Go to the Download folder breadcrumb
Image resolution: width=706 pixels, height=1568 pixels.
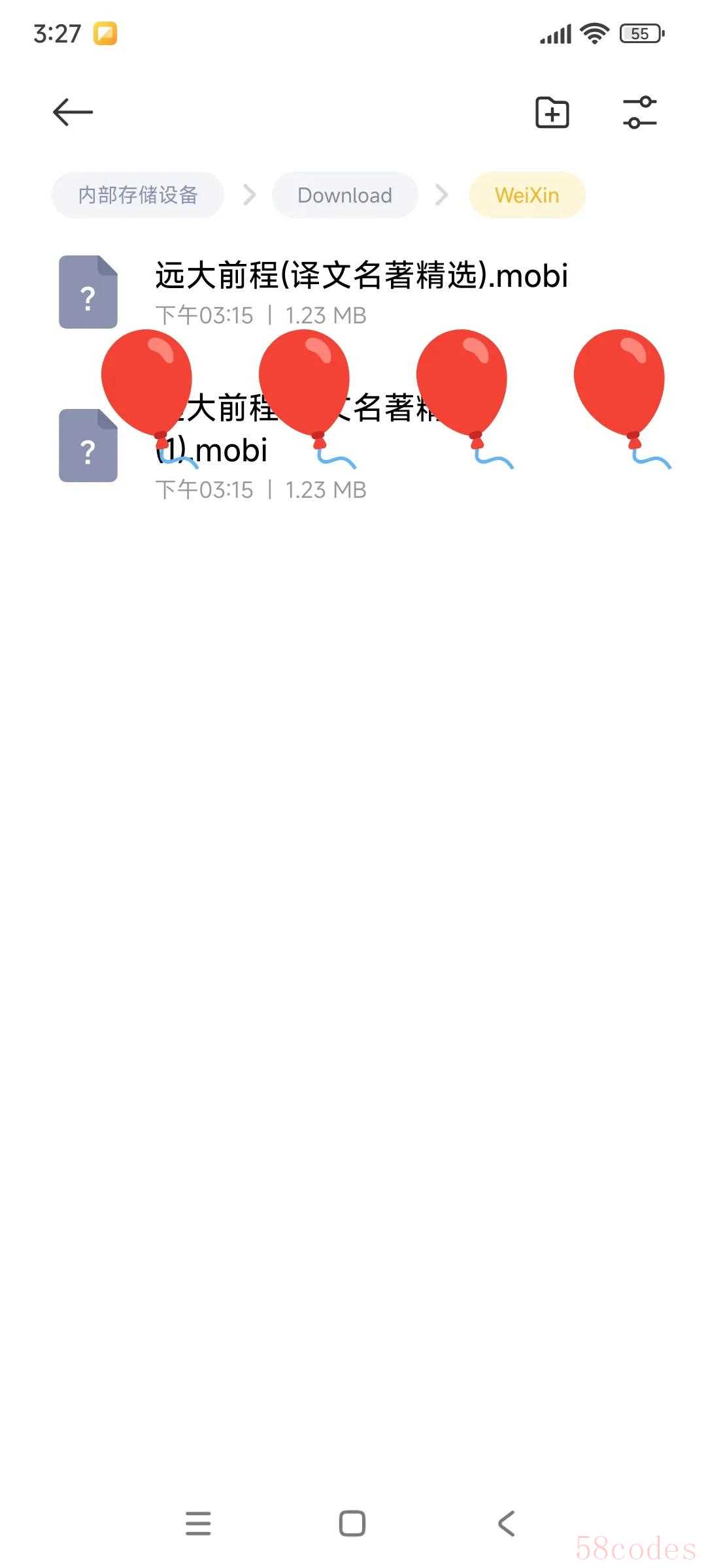pos(345,195)
